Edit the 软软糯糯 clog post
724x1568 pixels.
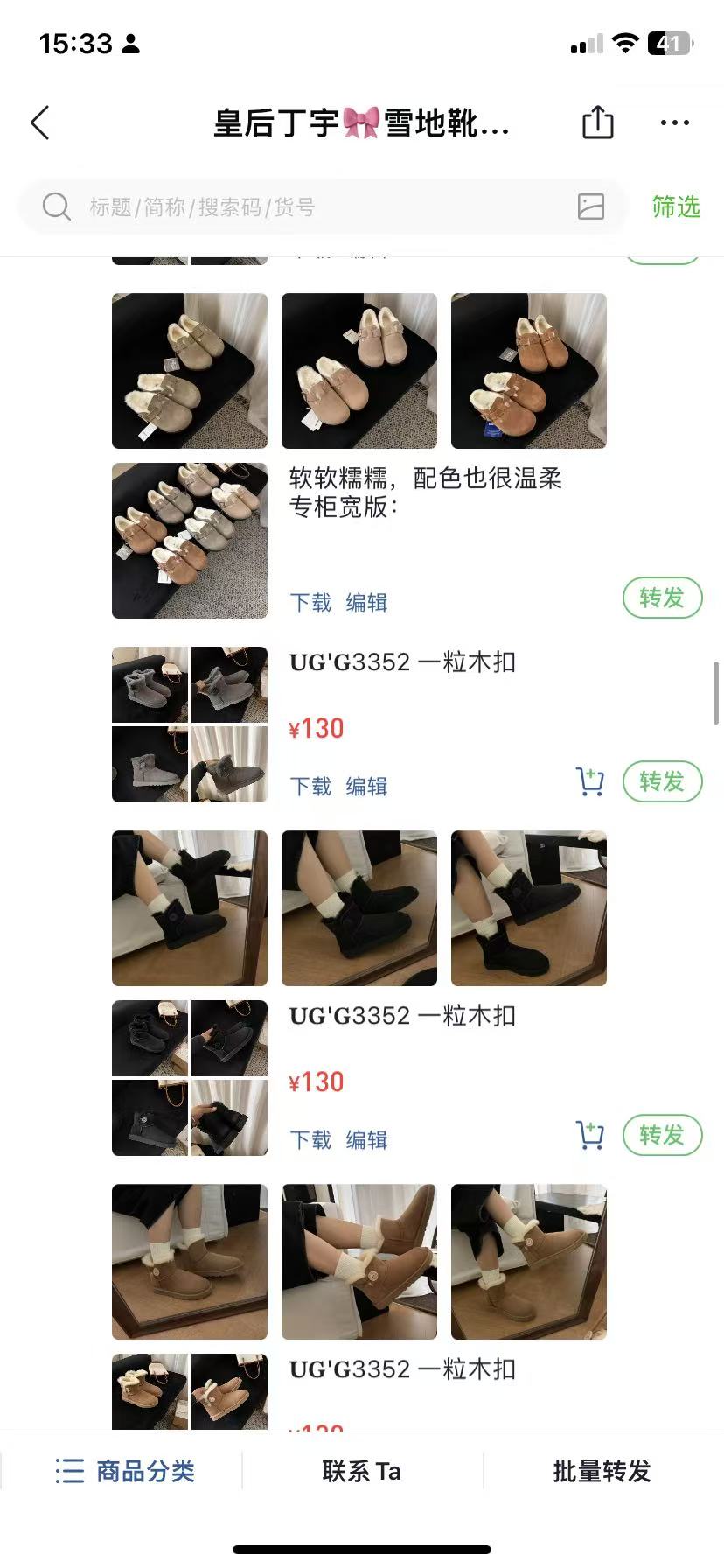[366, 603]
